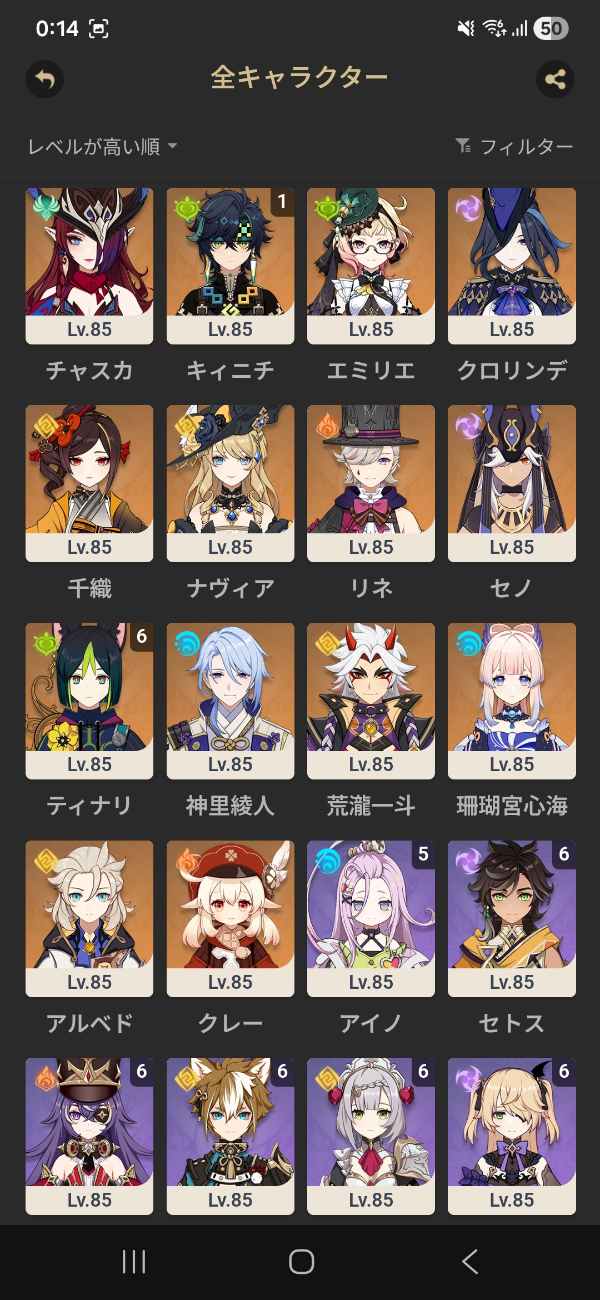
Task: Open the フィルター options
Action: coord(514,147)
